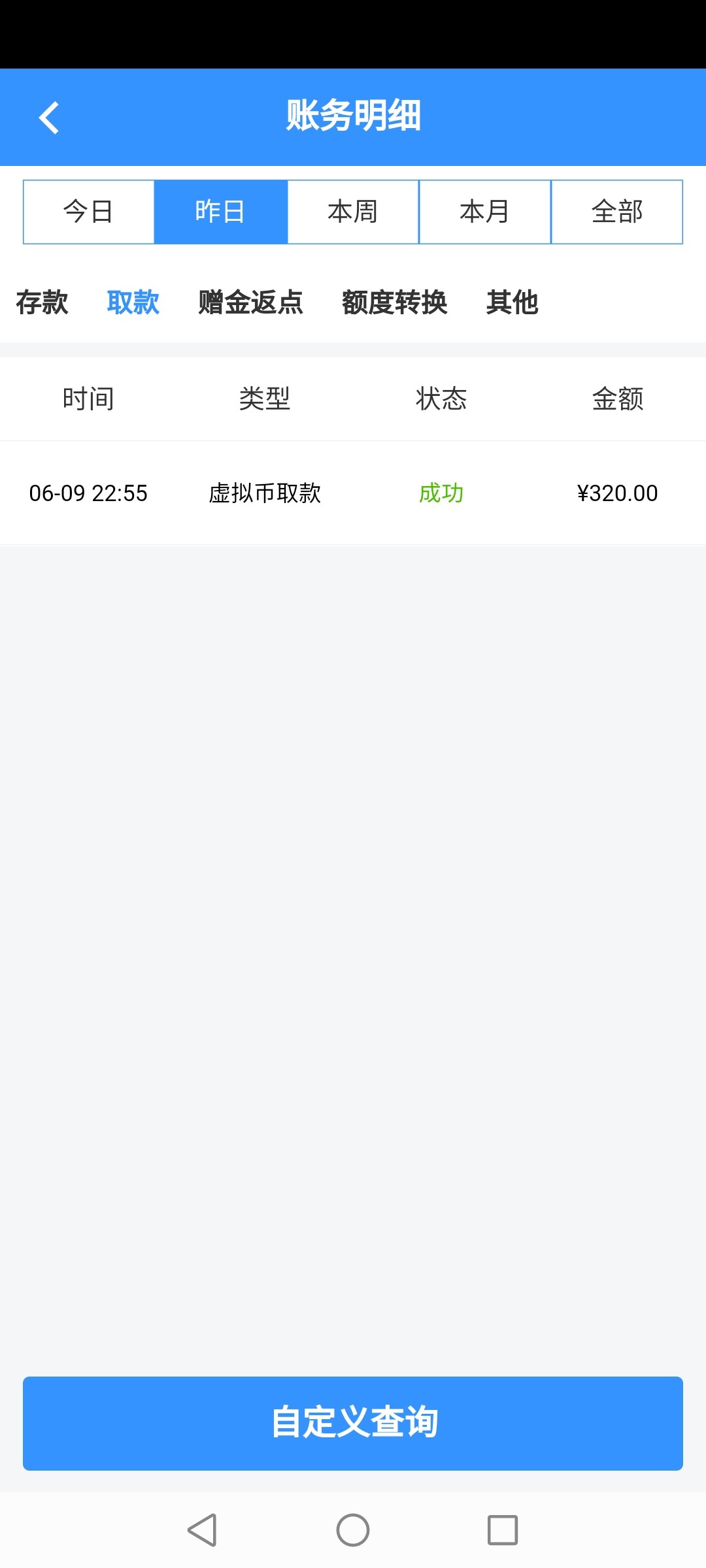
Task: Show records for 本周
Action: 353,212
